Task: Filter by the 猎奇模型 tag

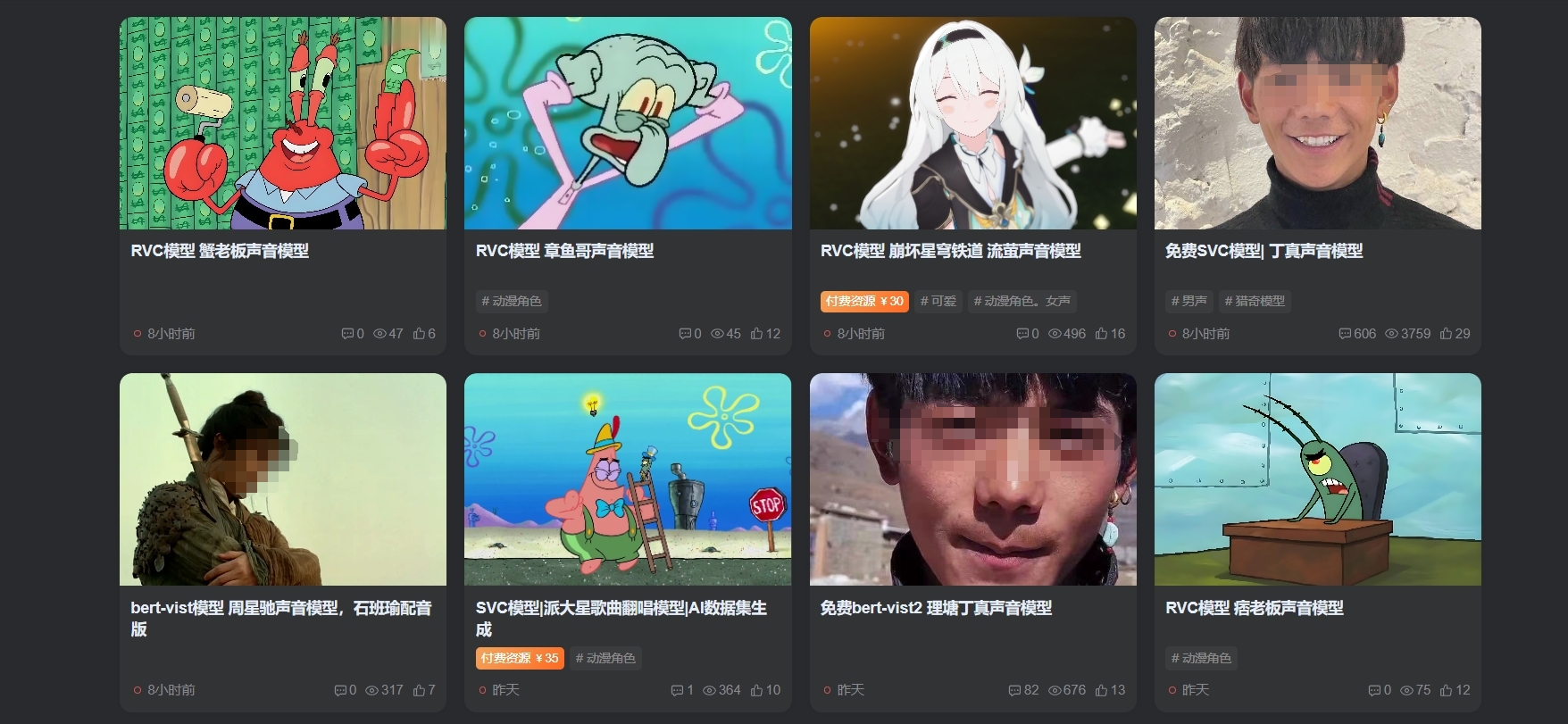Action: (1255, 302)
